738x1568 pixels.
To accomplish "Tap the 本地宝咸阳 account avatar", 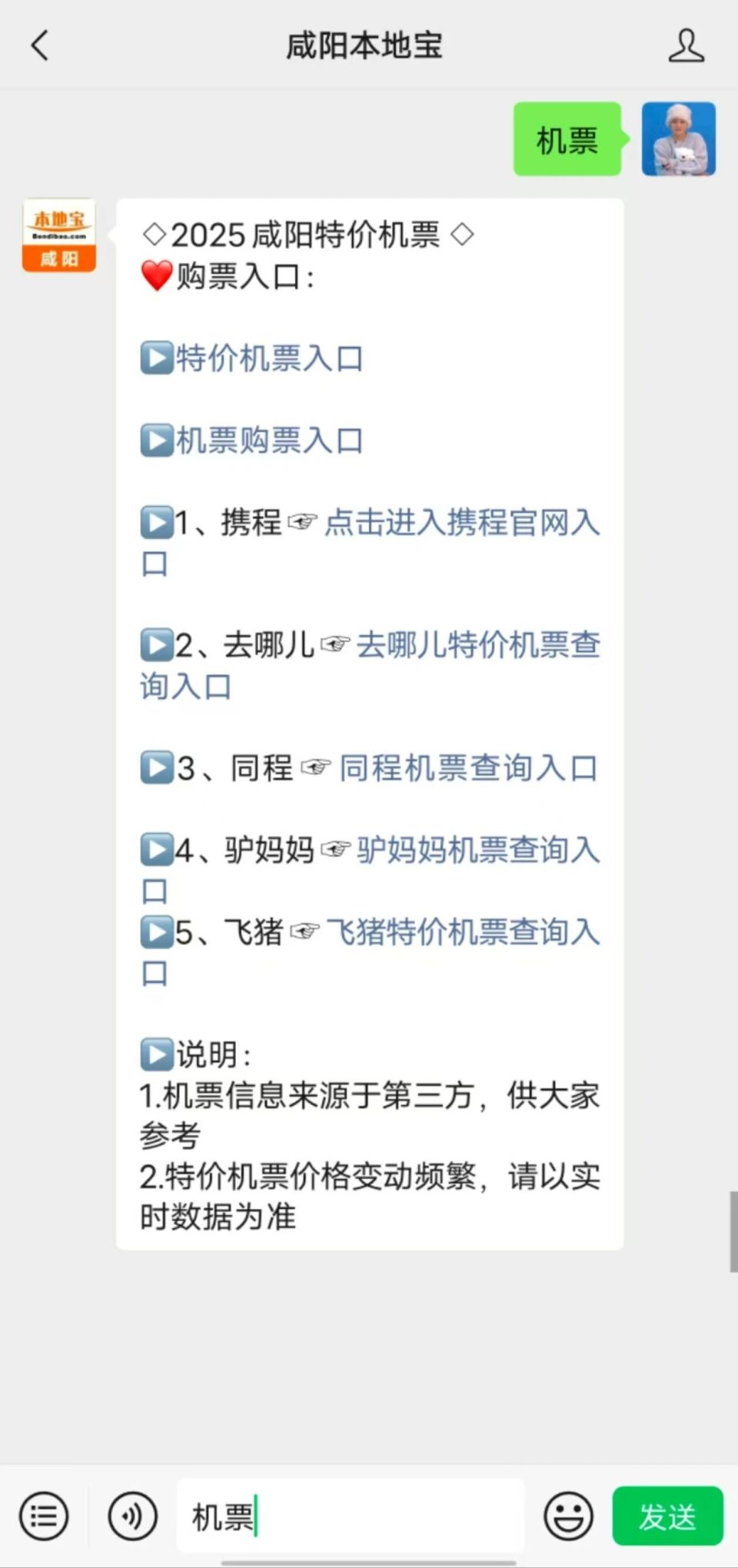I will (x=58, y=235).
